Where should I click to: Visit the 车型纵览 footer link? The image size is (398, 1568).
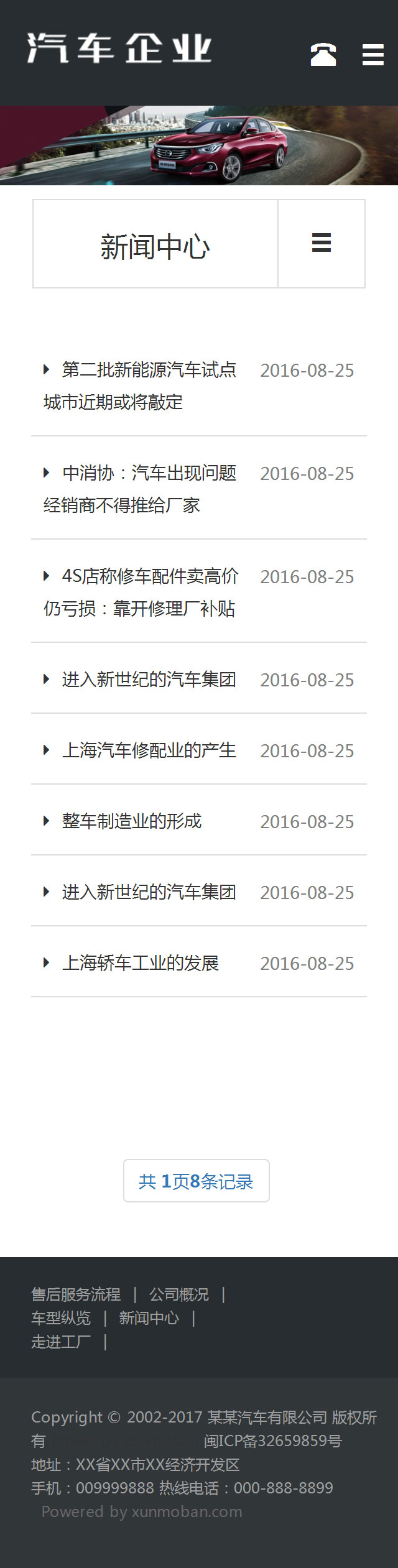click(61, 1319)
